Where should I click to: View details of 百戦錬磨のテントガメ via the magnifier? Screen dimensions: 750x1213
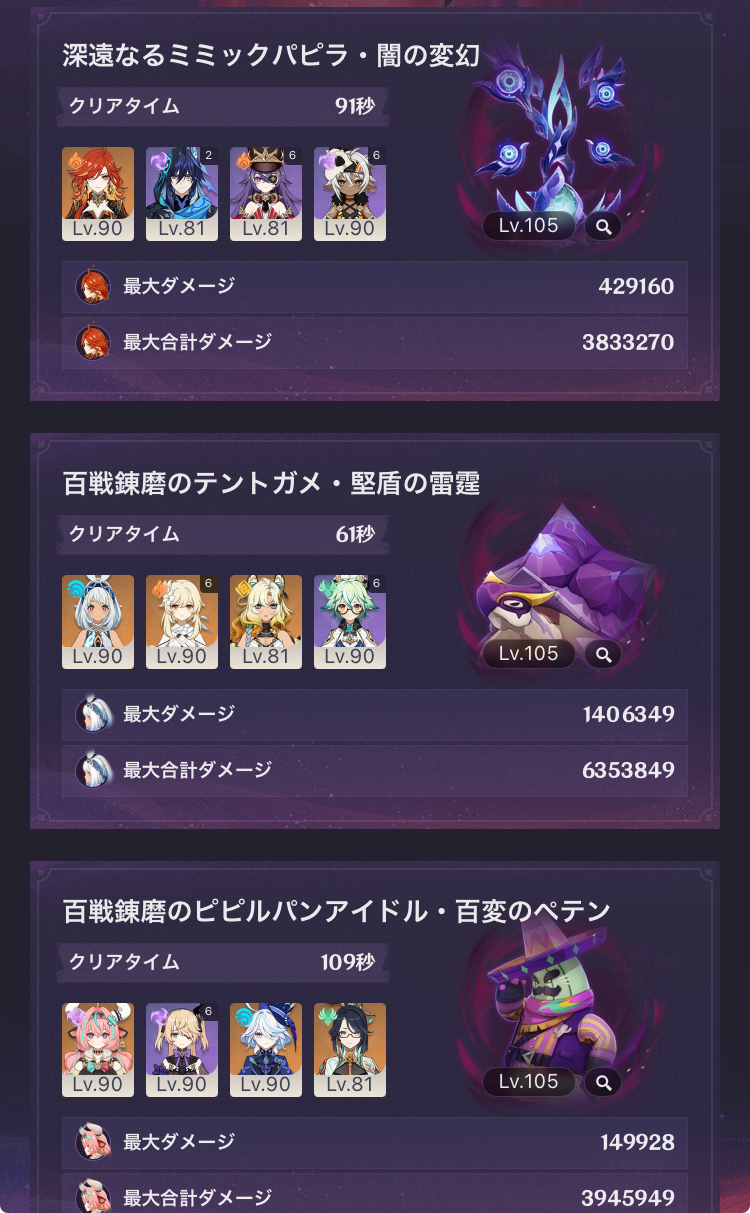click(x=603, y=655)
